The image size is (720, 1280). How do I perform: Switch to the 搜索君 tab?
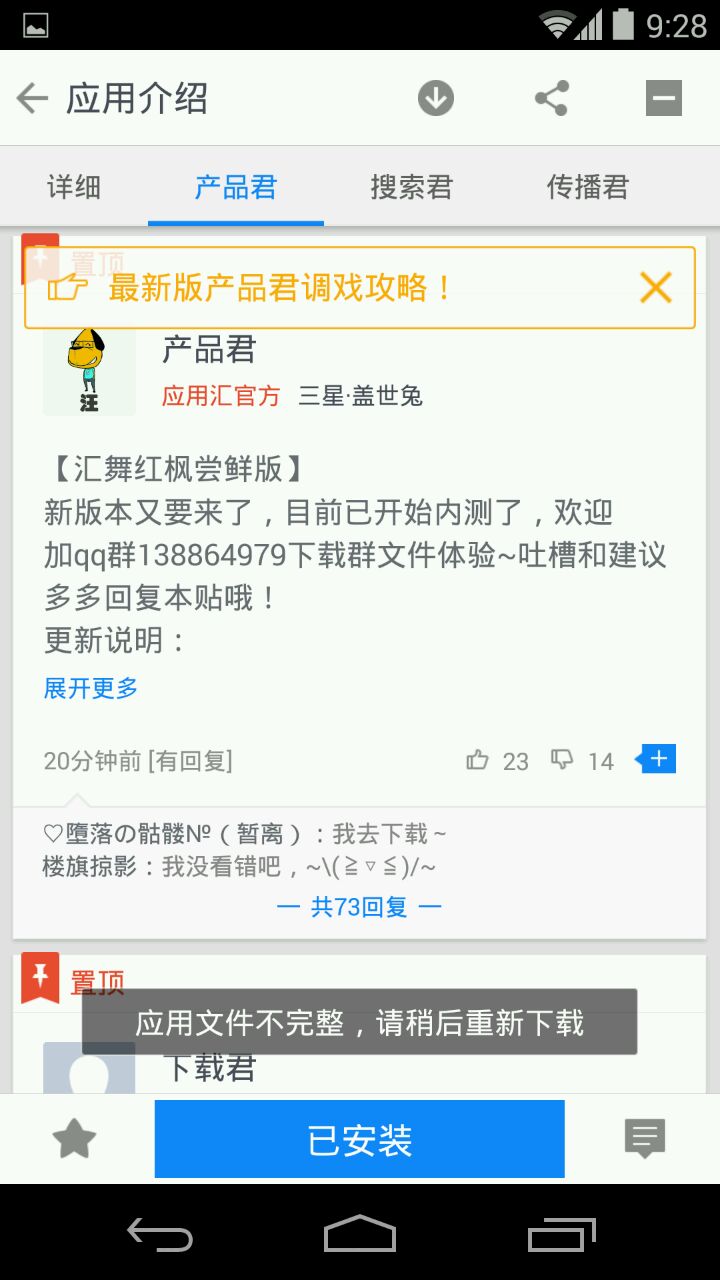point(411,187)
